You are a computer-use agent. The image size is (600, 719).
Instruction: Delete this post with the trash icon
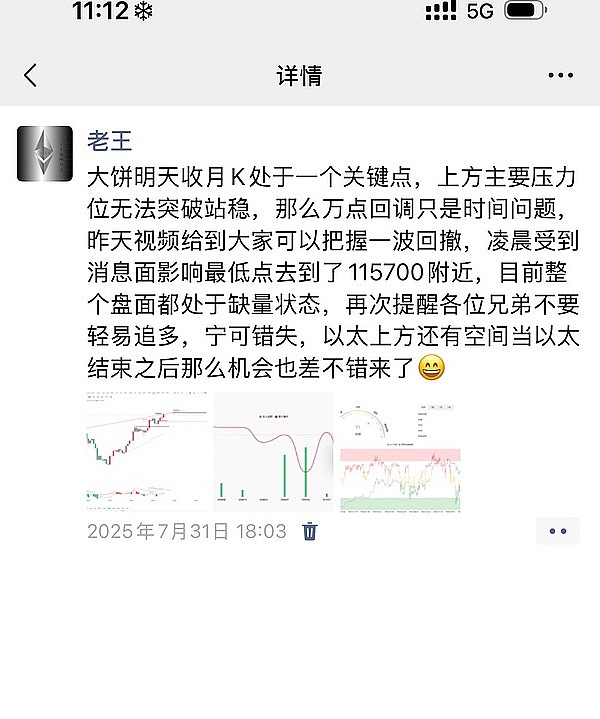(x=311, y=531)
